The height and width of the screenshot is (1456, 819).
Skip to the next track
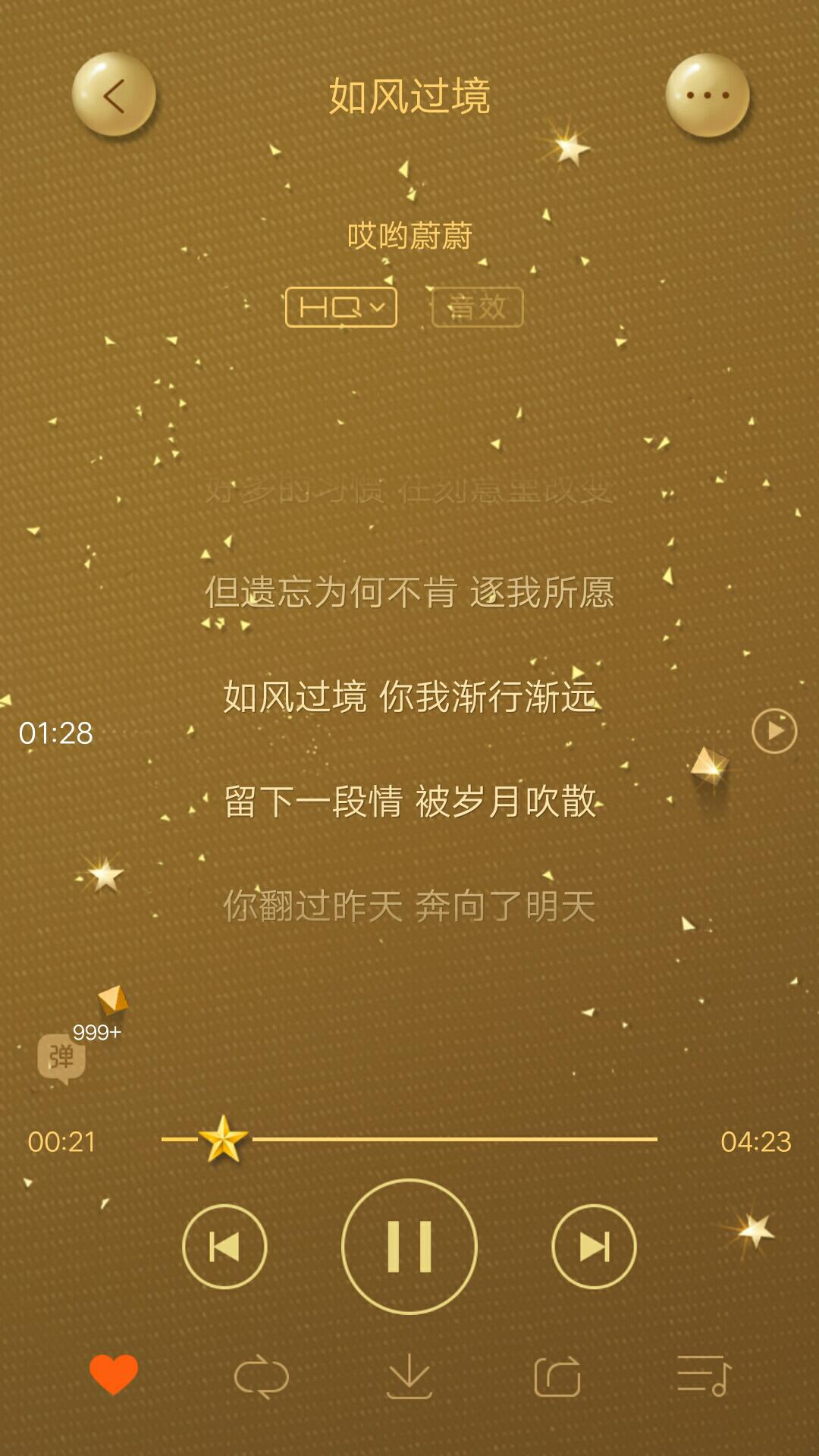click(594, 1247)
